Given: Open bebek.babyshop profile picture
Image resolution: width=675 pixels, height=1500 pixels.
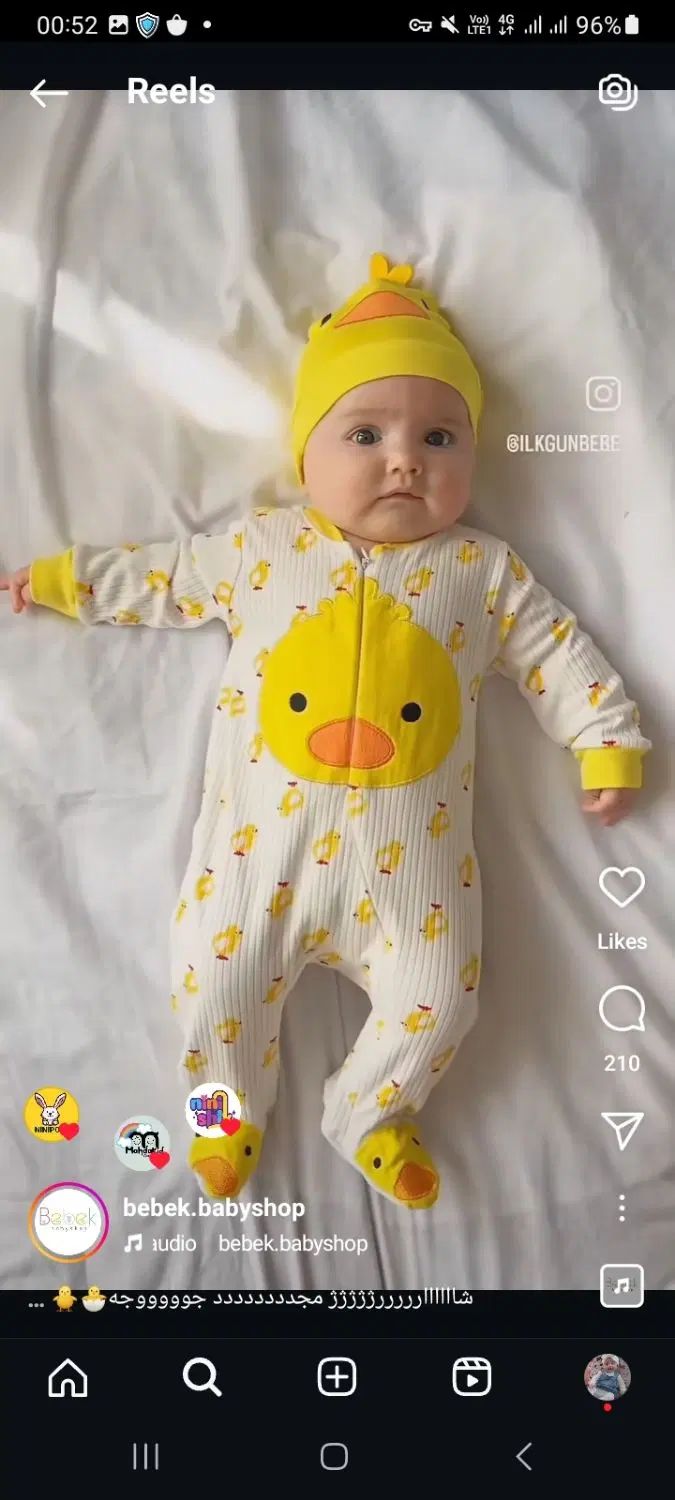Looking at the screenshot, I should [x=68, y=1222].
